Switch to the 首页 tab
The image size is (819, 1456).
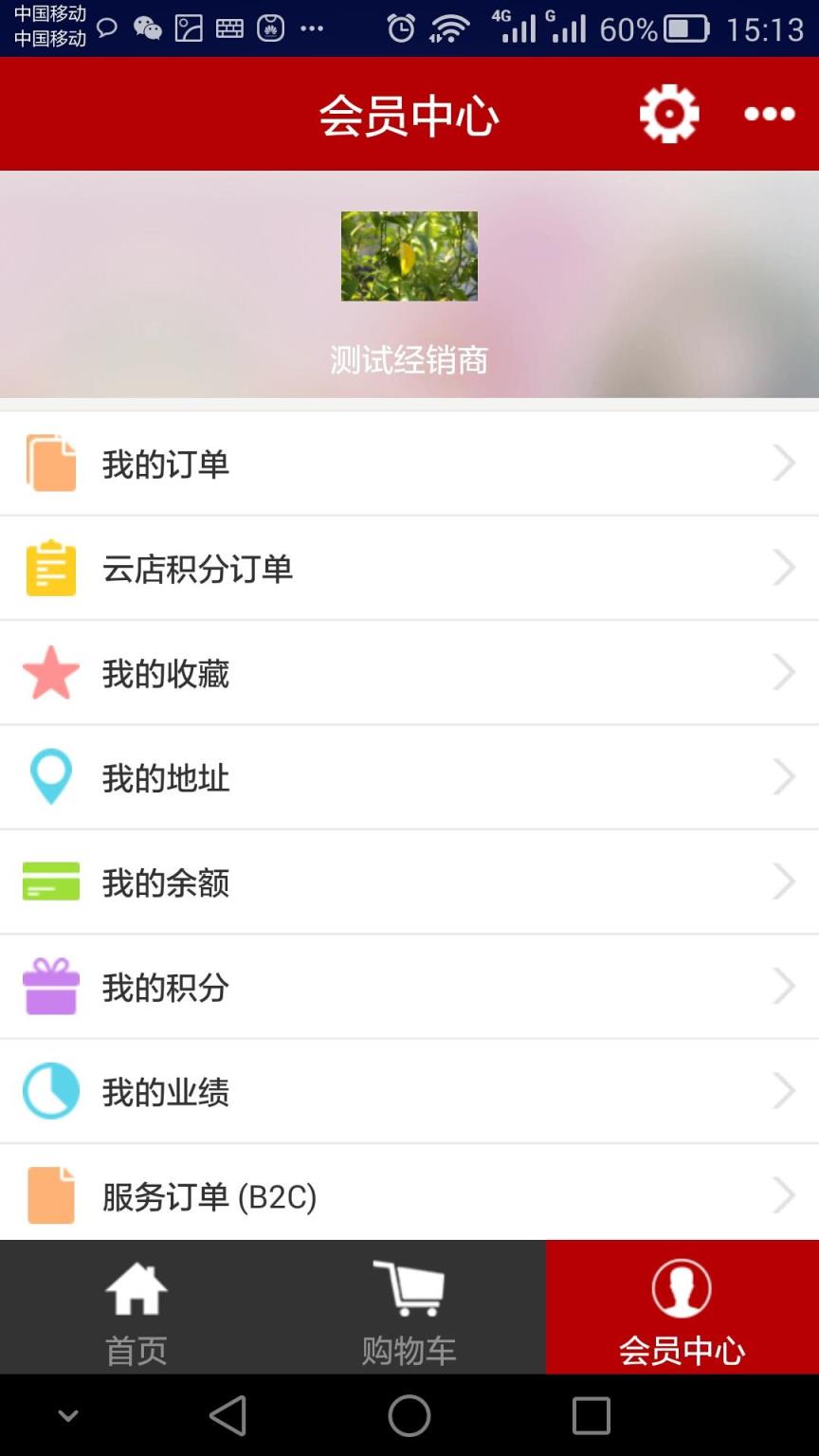[136, 1308]
